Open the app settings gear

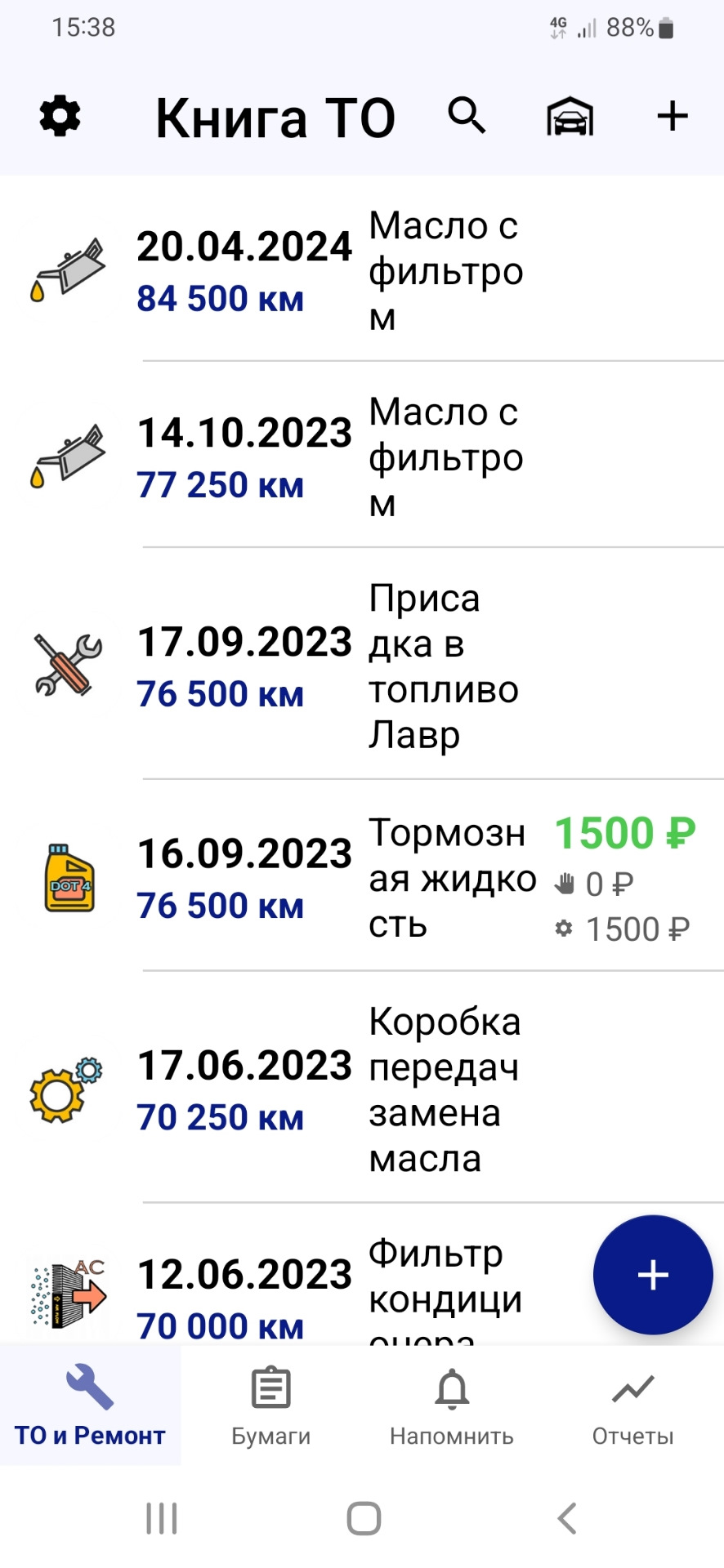click(58, 116)
